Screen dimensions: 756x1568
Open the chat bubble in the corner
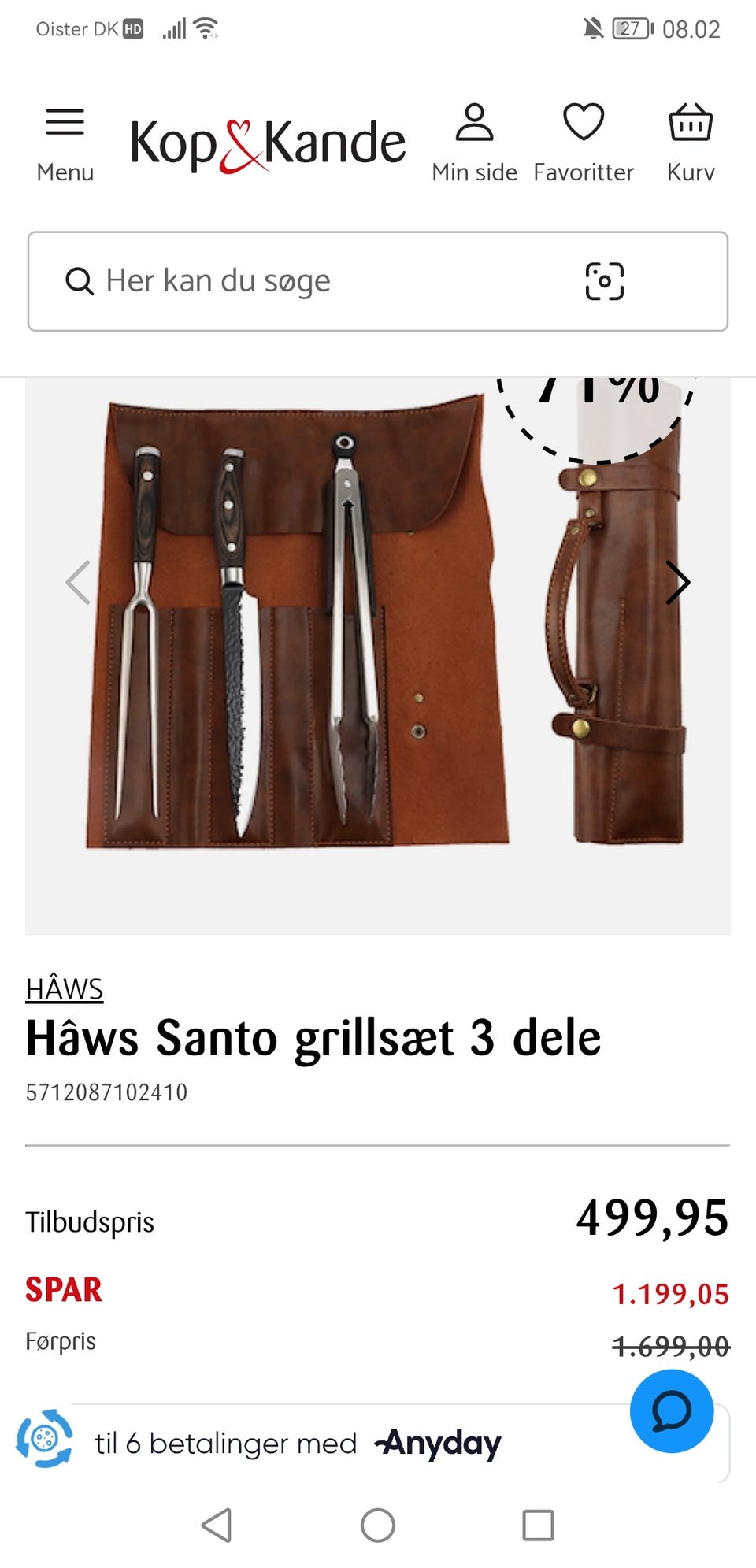tap(671, 1410)
